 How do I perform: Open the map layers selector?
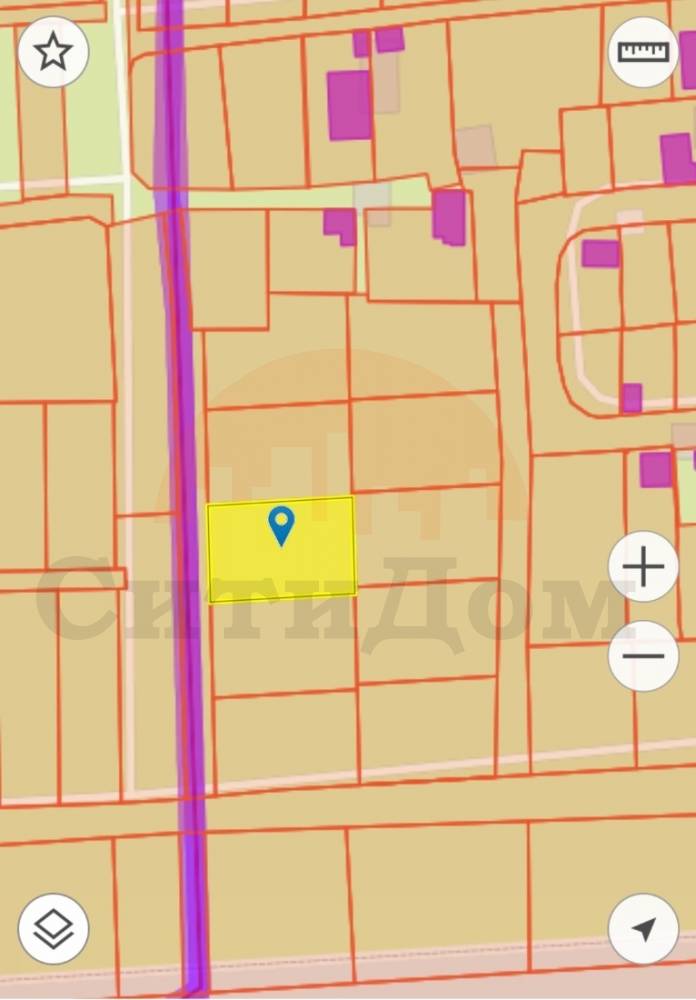(x=53, y=929)
